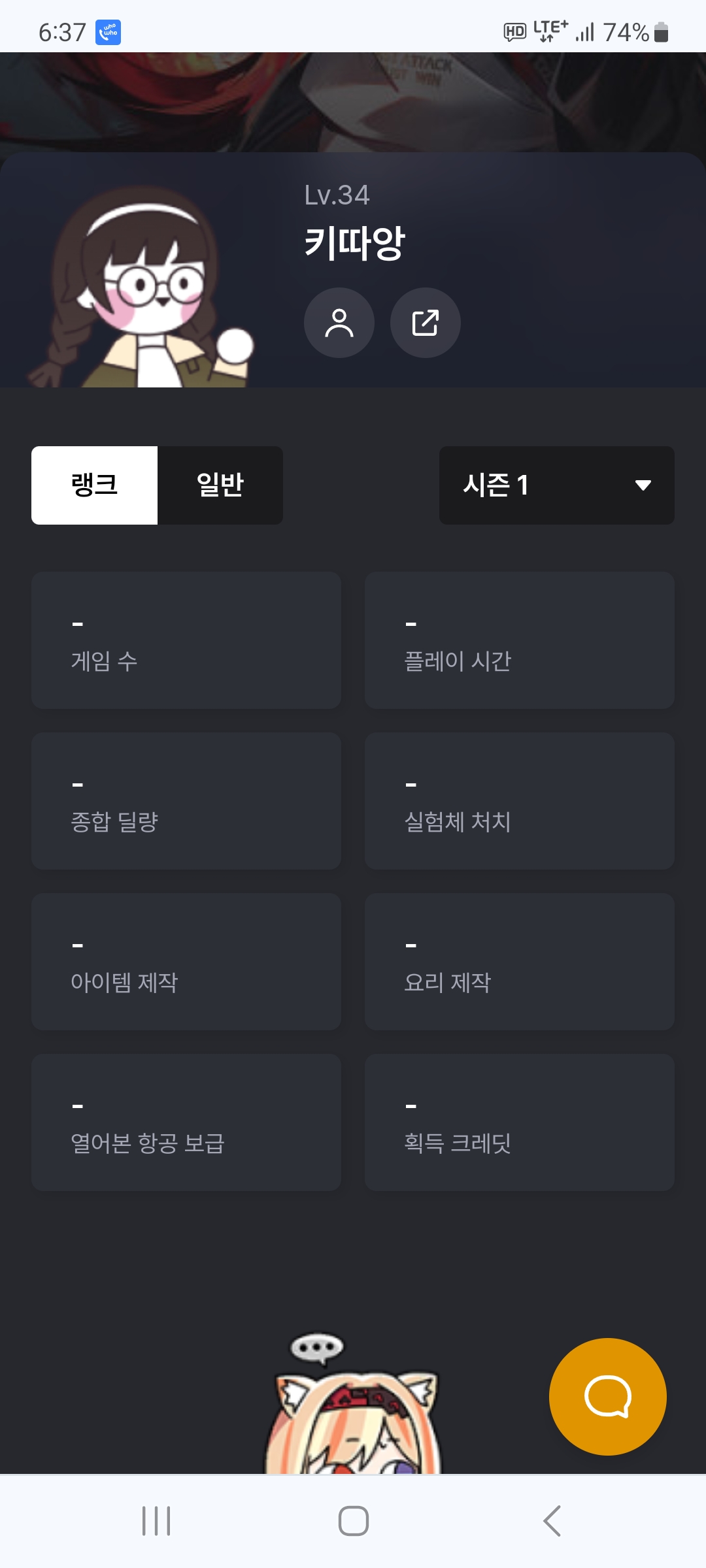Expand the 시즌 1 season dropdown
This screenshot has width=706, height=1568.
[557, 485]
